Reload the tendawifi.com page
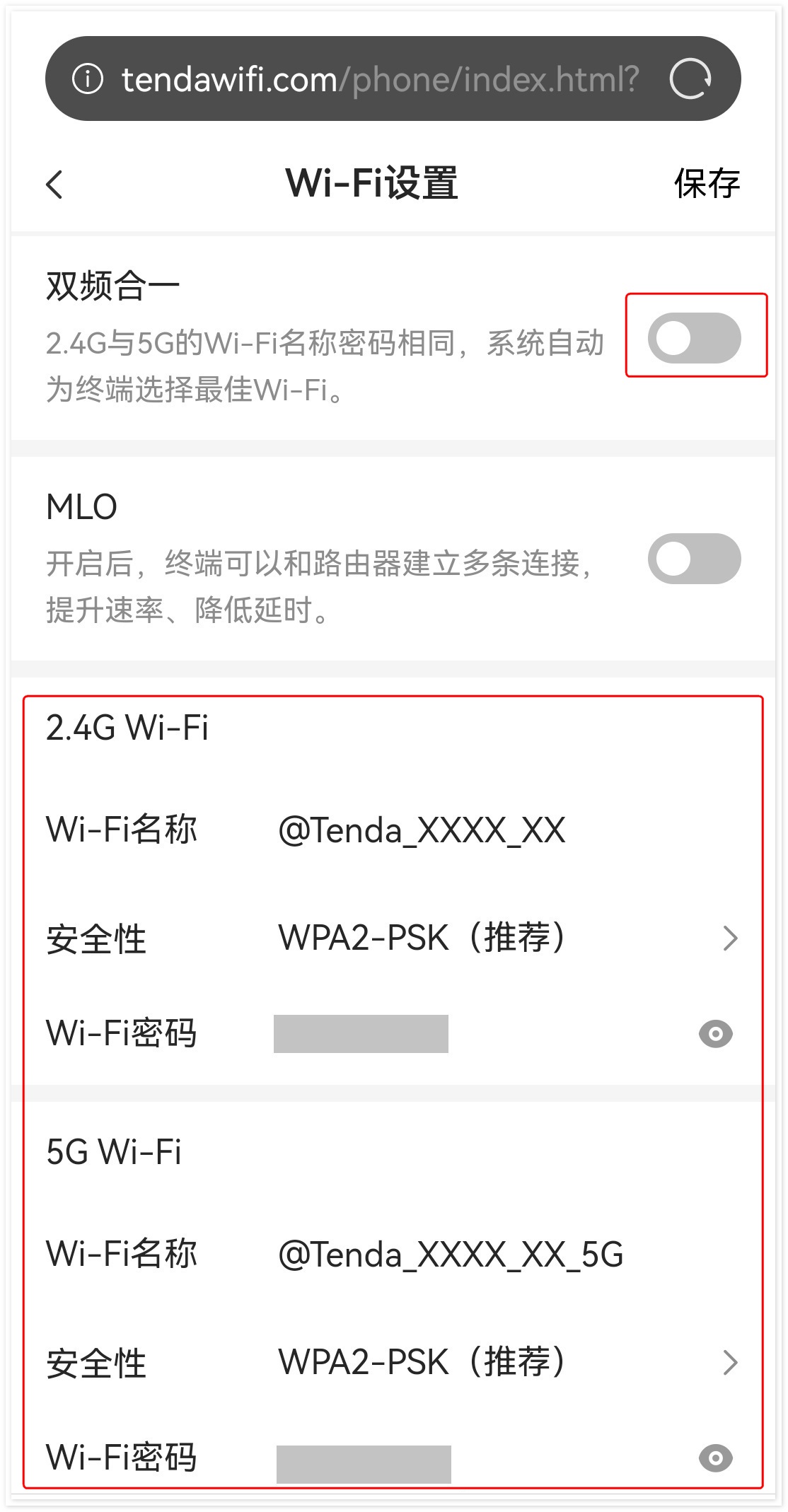The image size is (788, 1512). pos(690,78)
